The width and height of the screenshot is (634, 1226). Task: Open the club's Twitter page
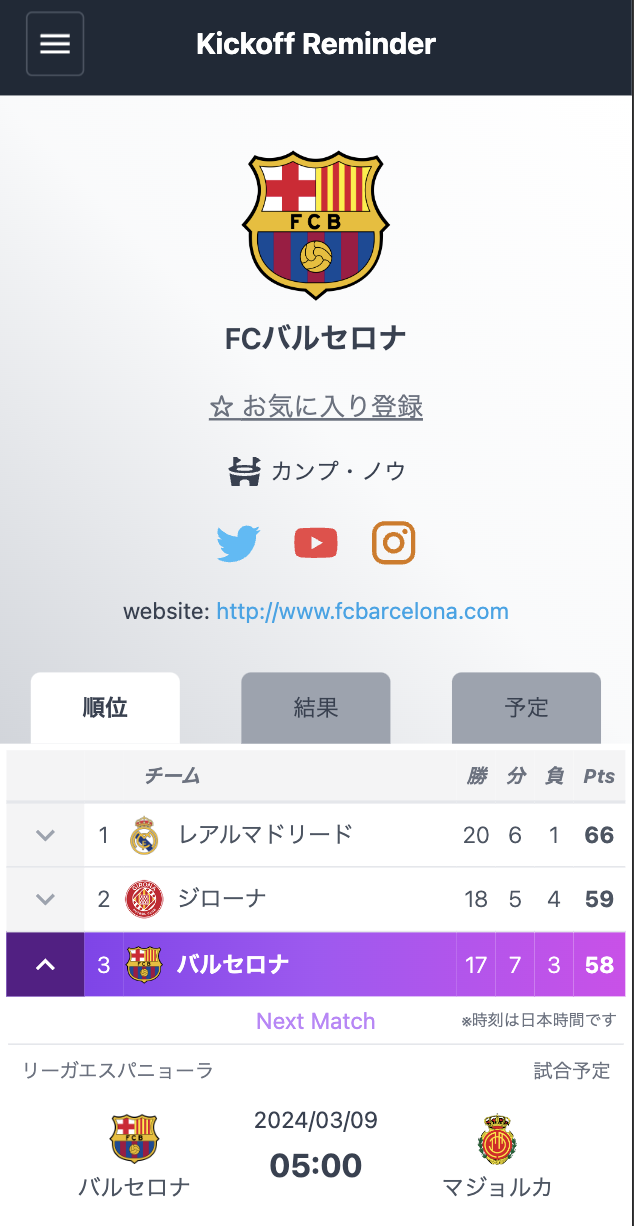238,543
